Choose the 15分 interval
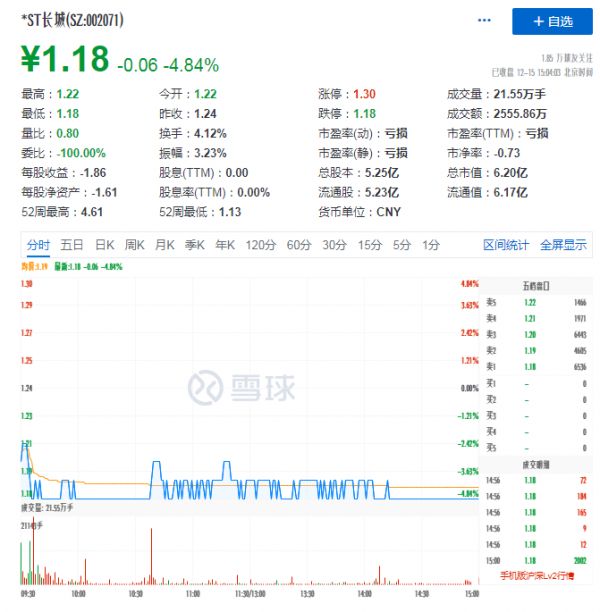Image resolution: width=600 pixels, height=612 pixels. click(x=369, y=245)
